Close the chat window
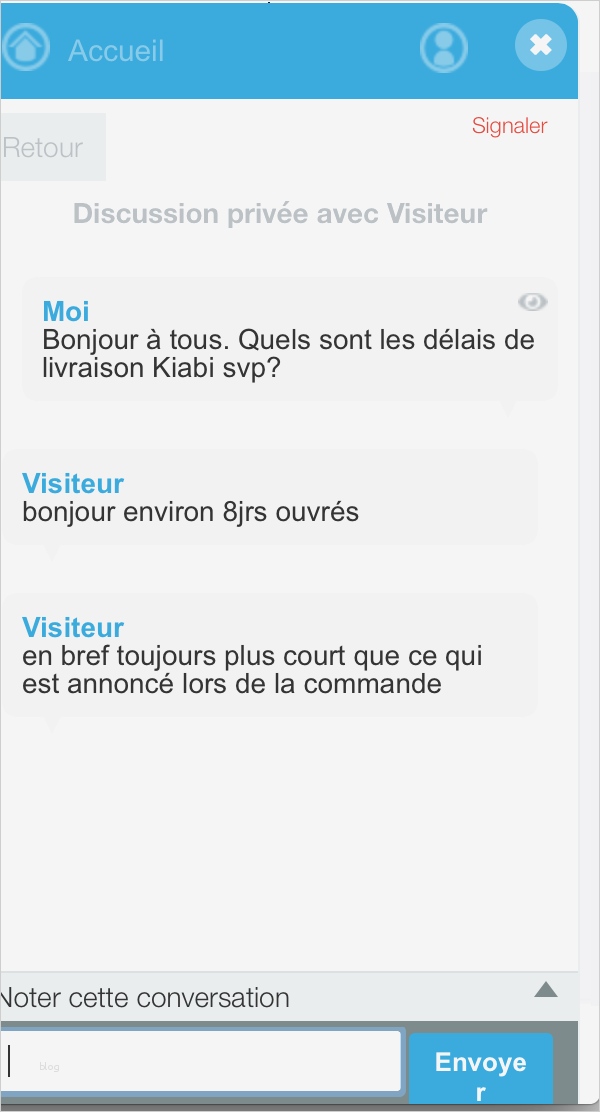This screenshot has height=1112, width=600. 540,45
